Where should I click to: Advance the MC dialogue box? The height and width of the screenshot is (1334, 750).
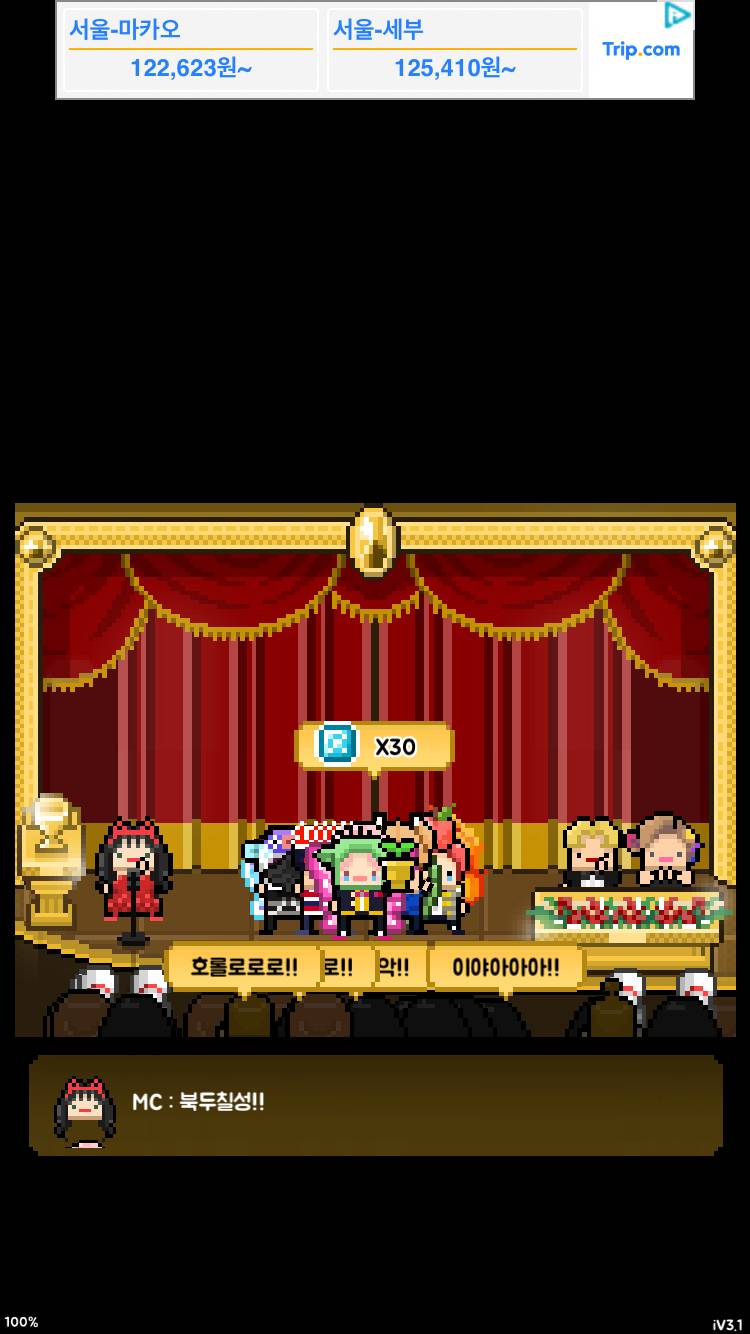(x=375, y=1104)
